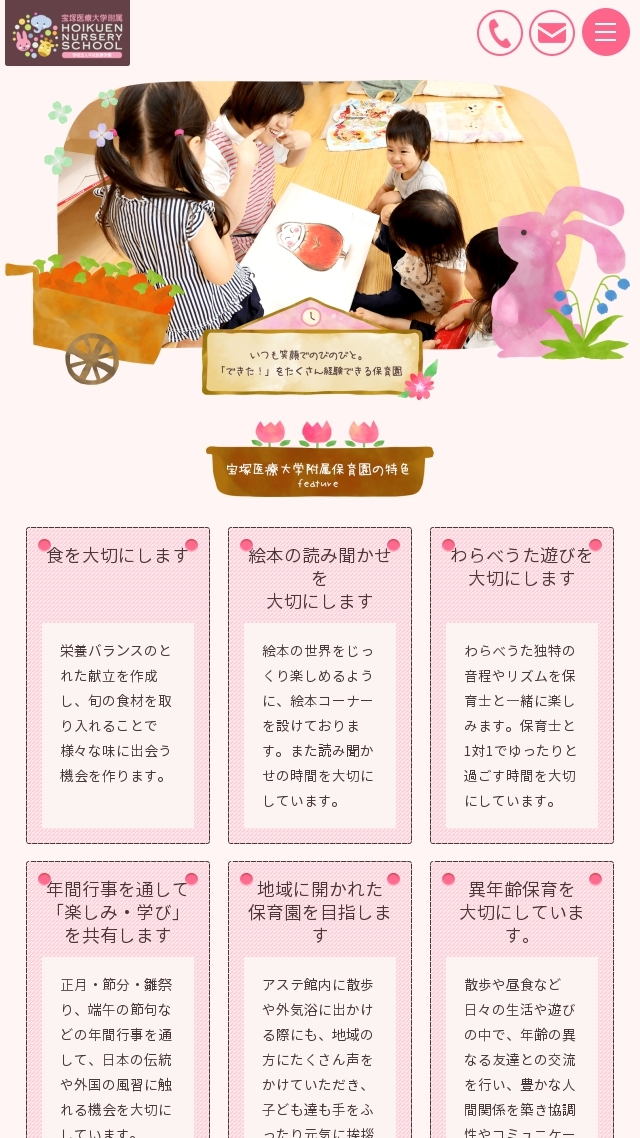Image resolution: width=640 pixels, height=1138 pixels.
Task: Open the email contact icon
Action: point(552,33)
